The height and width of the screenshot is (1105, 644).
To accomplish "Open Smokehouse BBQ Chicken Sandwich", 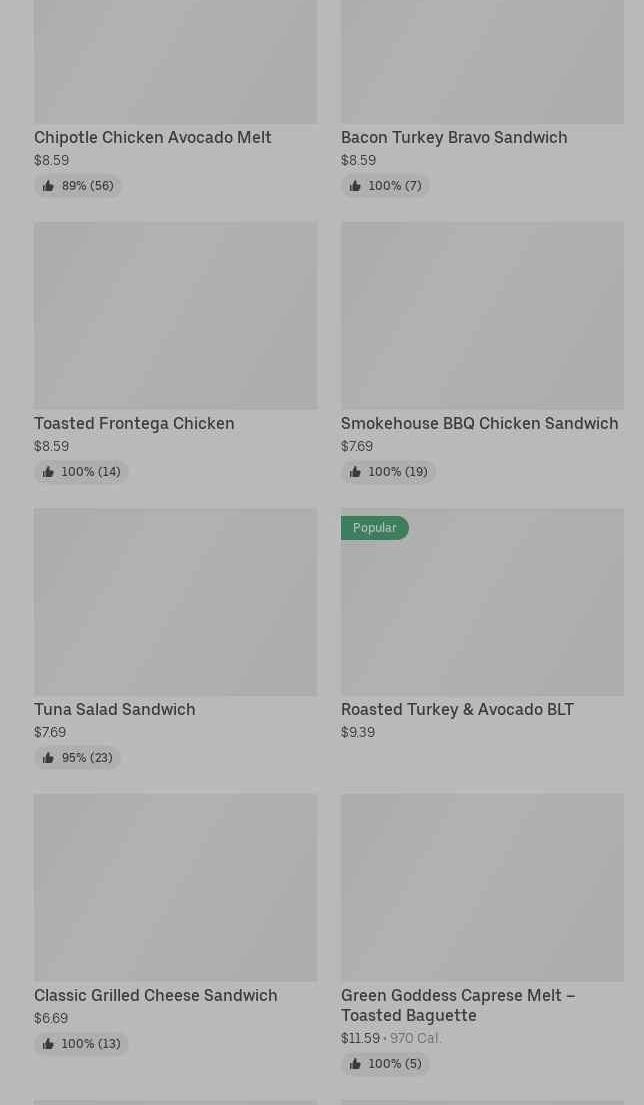I will pyautogui.click(x=479, y=423).
